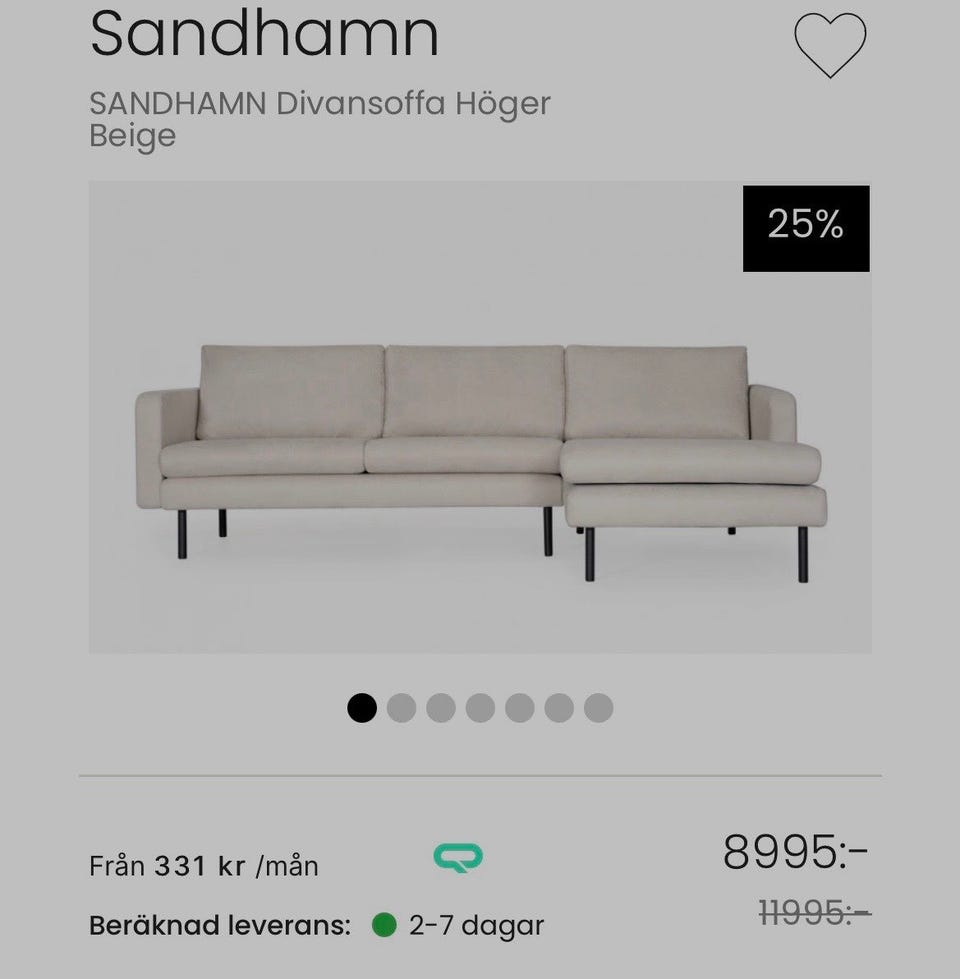Screen dimensions: 960x979
Task: Open Qliro payment information via green logo
Action: (457, 858)
